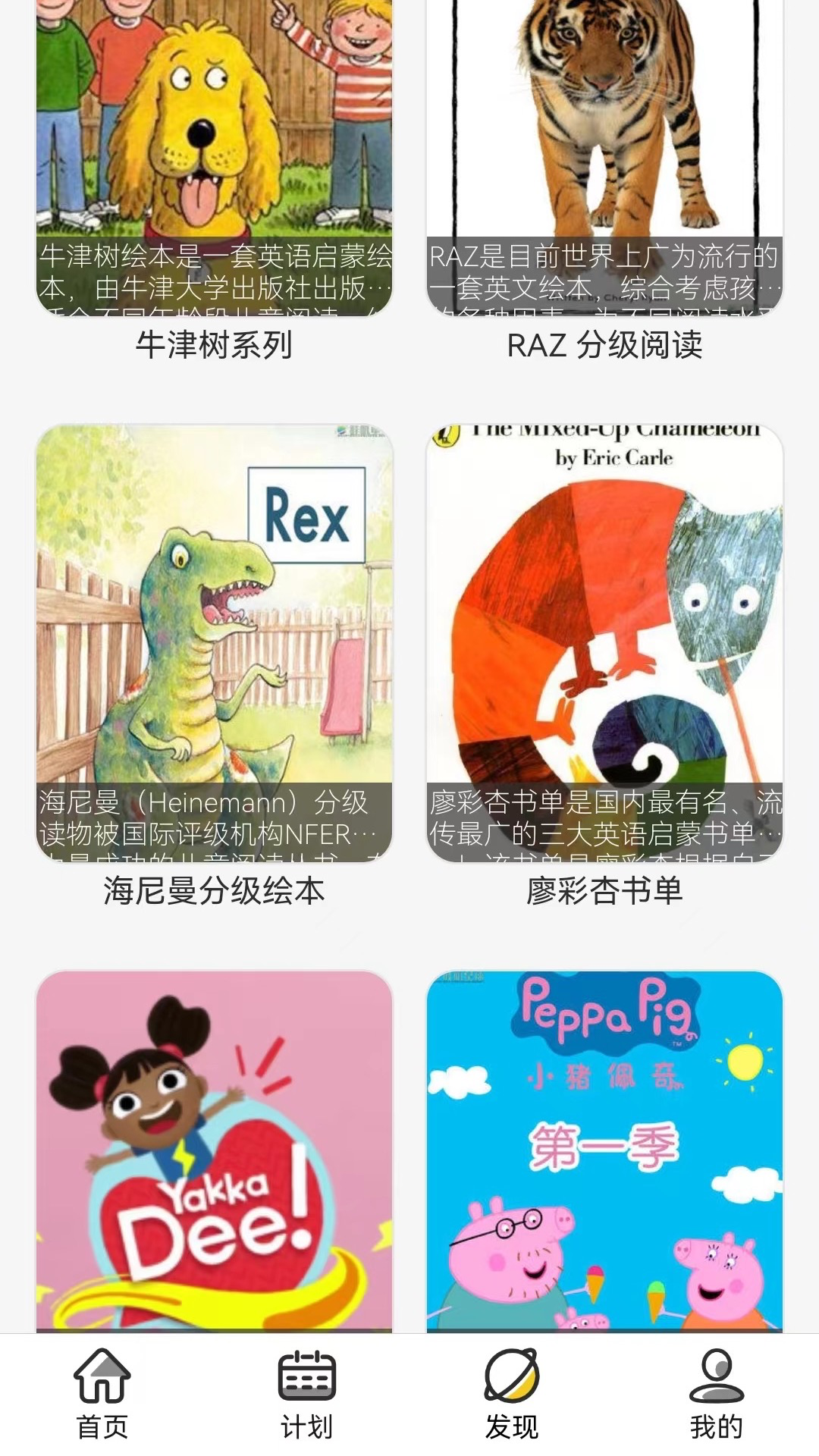The width and height of the screenshot is (819, 1456).
Task: Open the calendar icon for 计划
Action: [307, 1382]
